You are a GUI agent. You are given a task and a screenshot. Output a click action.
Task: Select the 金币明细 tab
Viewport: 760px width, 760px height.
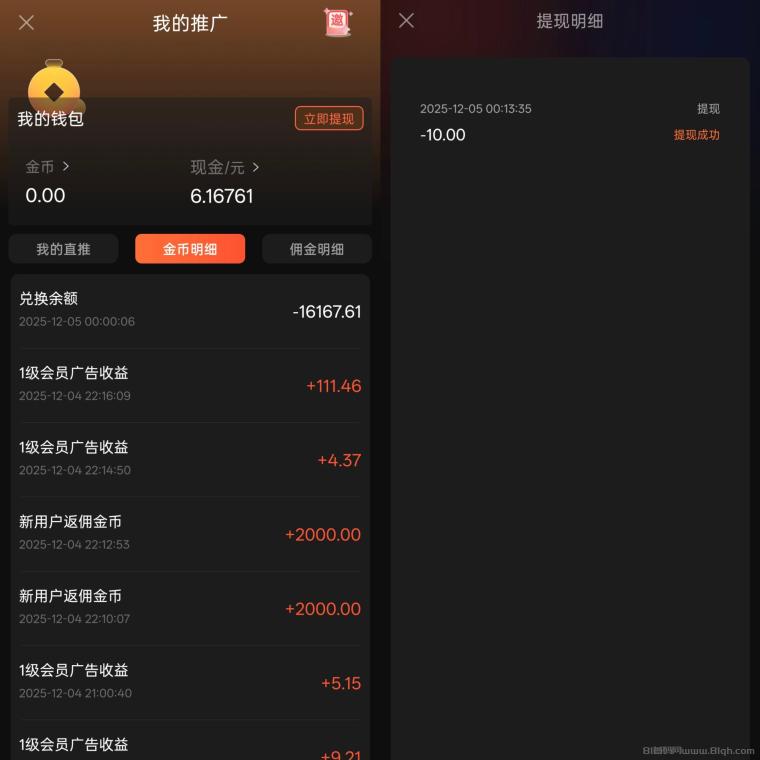(190, 249)
